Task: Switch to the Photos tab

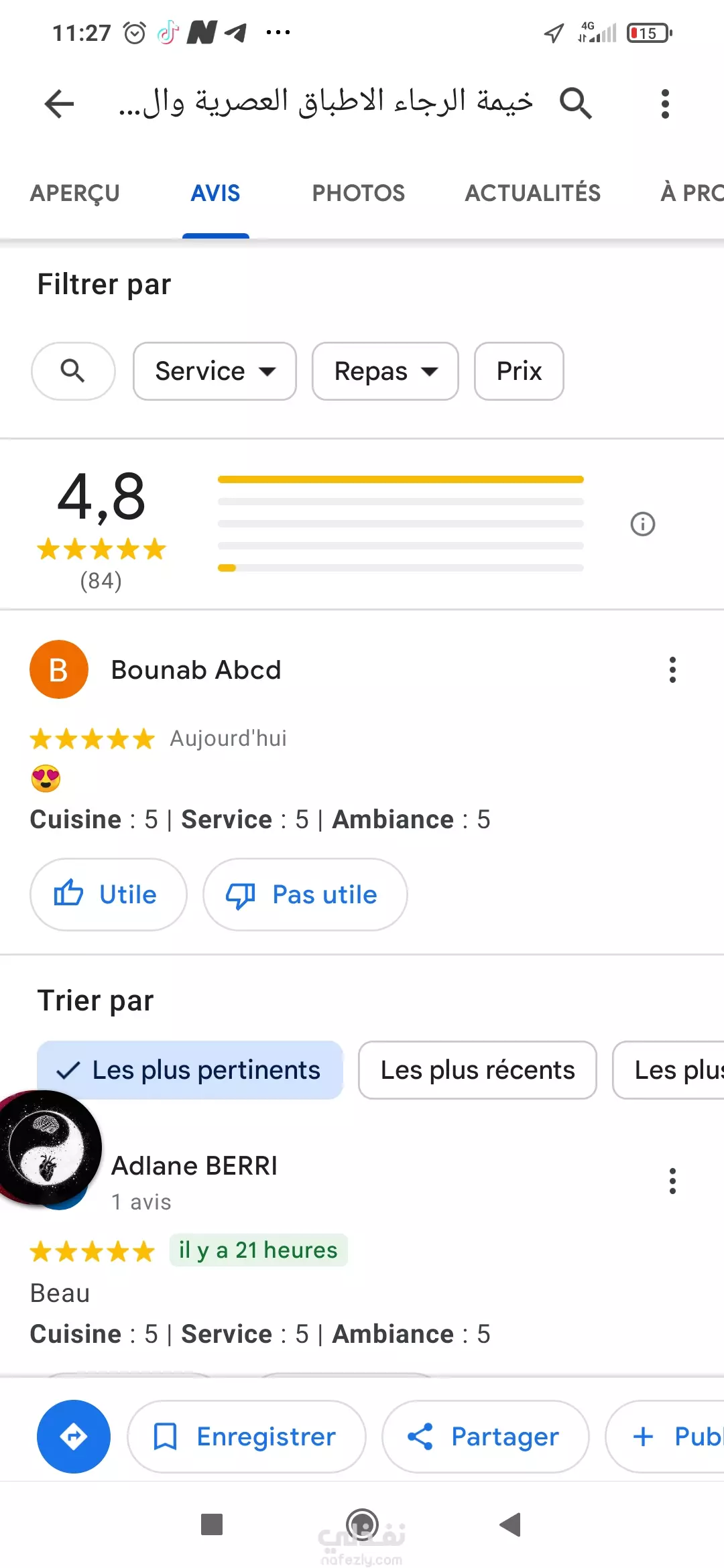Action: 359,193
